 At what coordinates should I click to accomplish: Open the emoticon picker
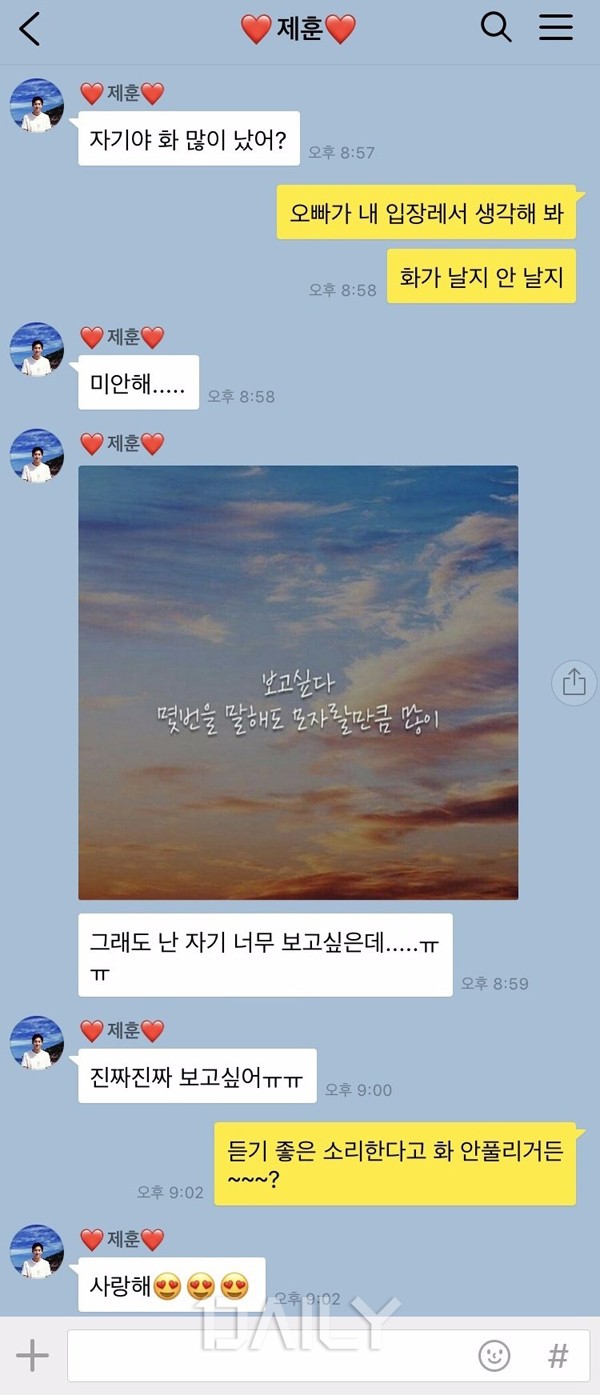click(x=494, y=1356)
